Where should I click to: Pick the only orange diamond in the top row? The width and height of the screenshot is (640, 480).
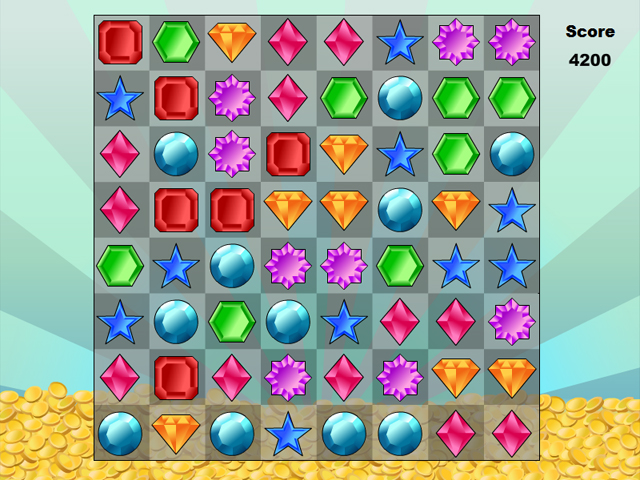point(232,42)
